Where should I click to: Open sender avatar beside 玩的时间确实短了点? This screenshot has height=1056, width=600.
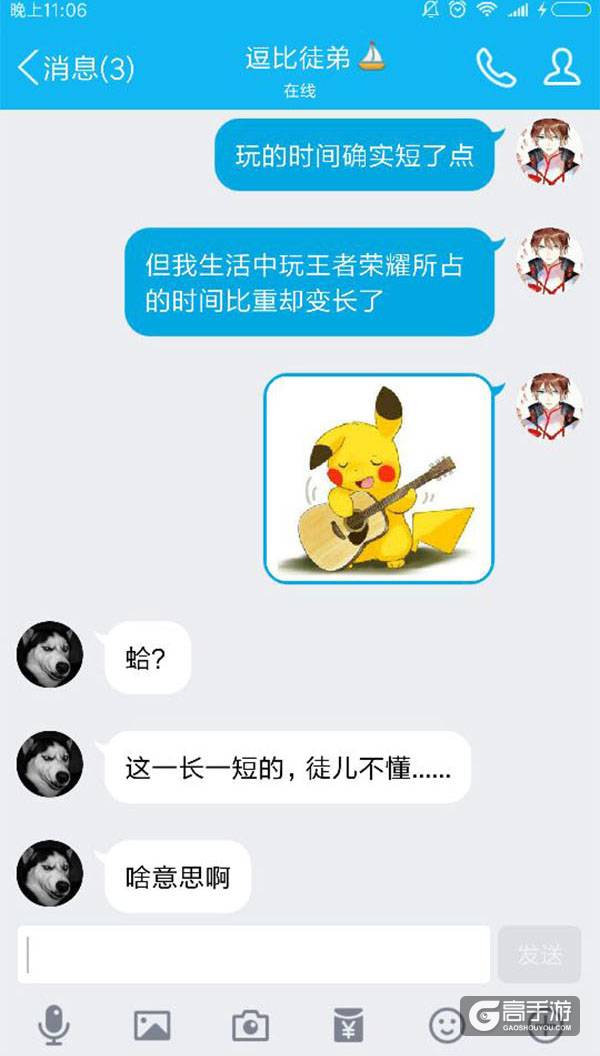(x=549, y=153)
